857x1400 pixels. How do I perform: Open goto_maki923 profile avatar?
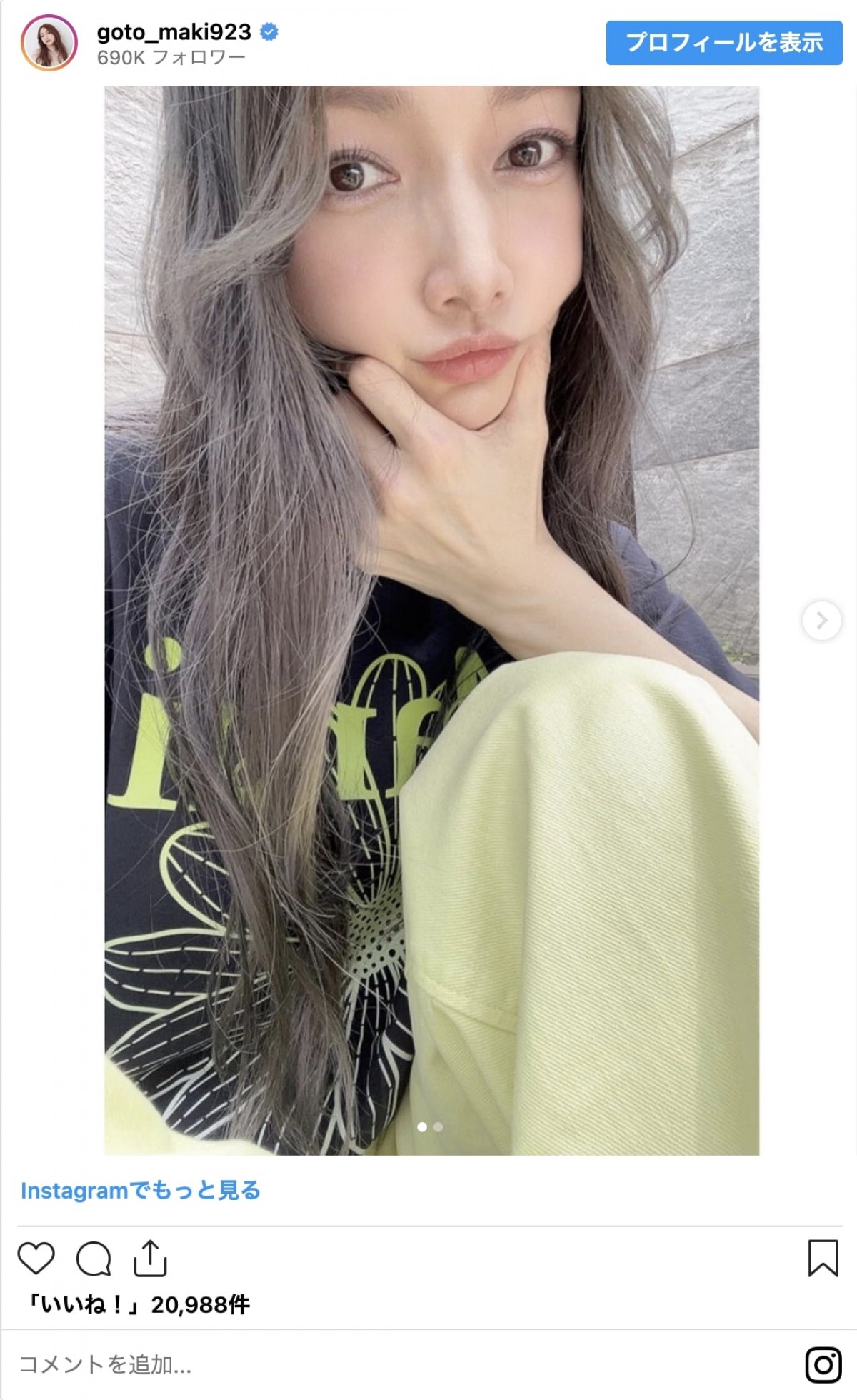(x=49, y=43)
